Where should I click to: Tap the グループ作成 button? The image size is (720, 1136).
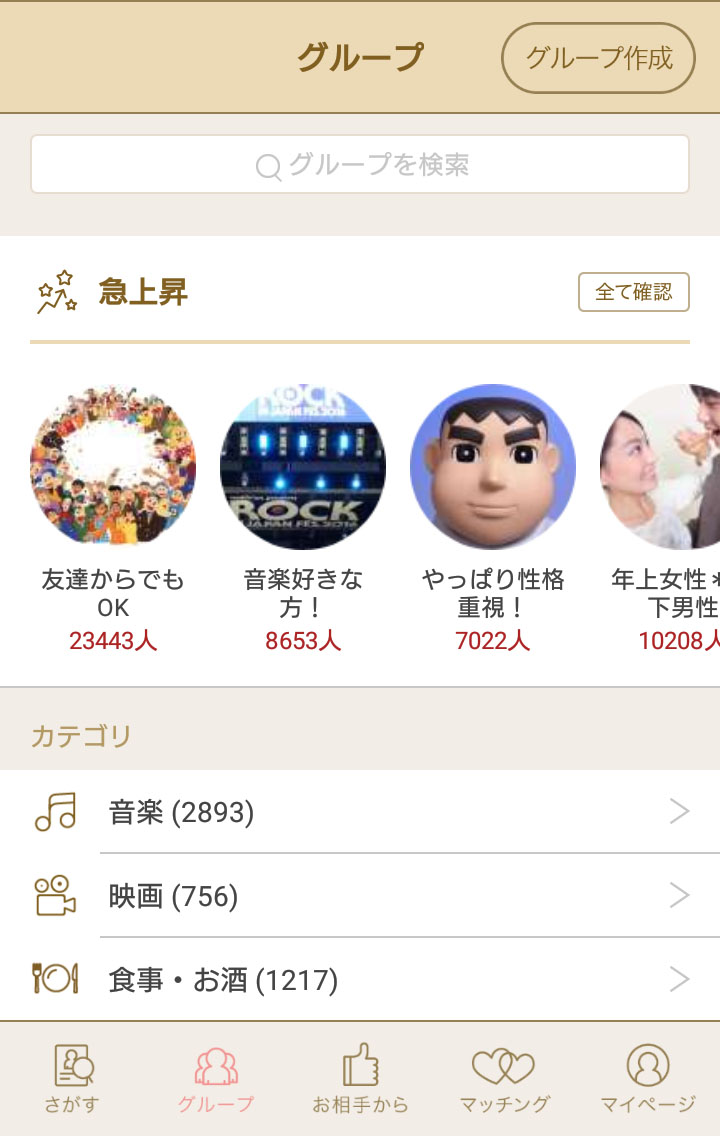pyautogui.click(x=598, y=58)
